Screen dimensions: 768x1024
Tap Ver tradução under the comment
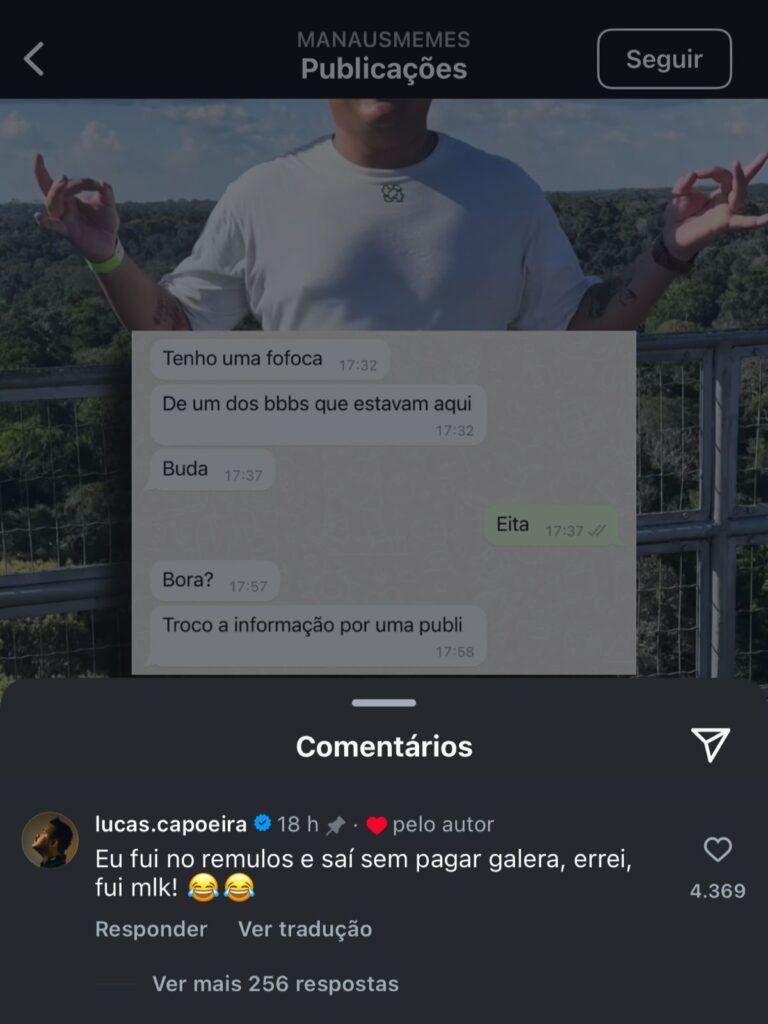[x=305, y=929]
